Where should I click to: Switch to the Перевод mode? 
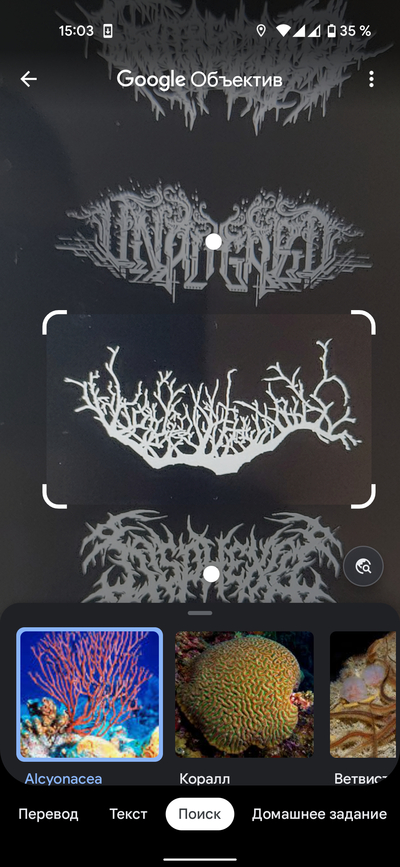coord(48,814)
